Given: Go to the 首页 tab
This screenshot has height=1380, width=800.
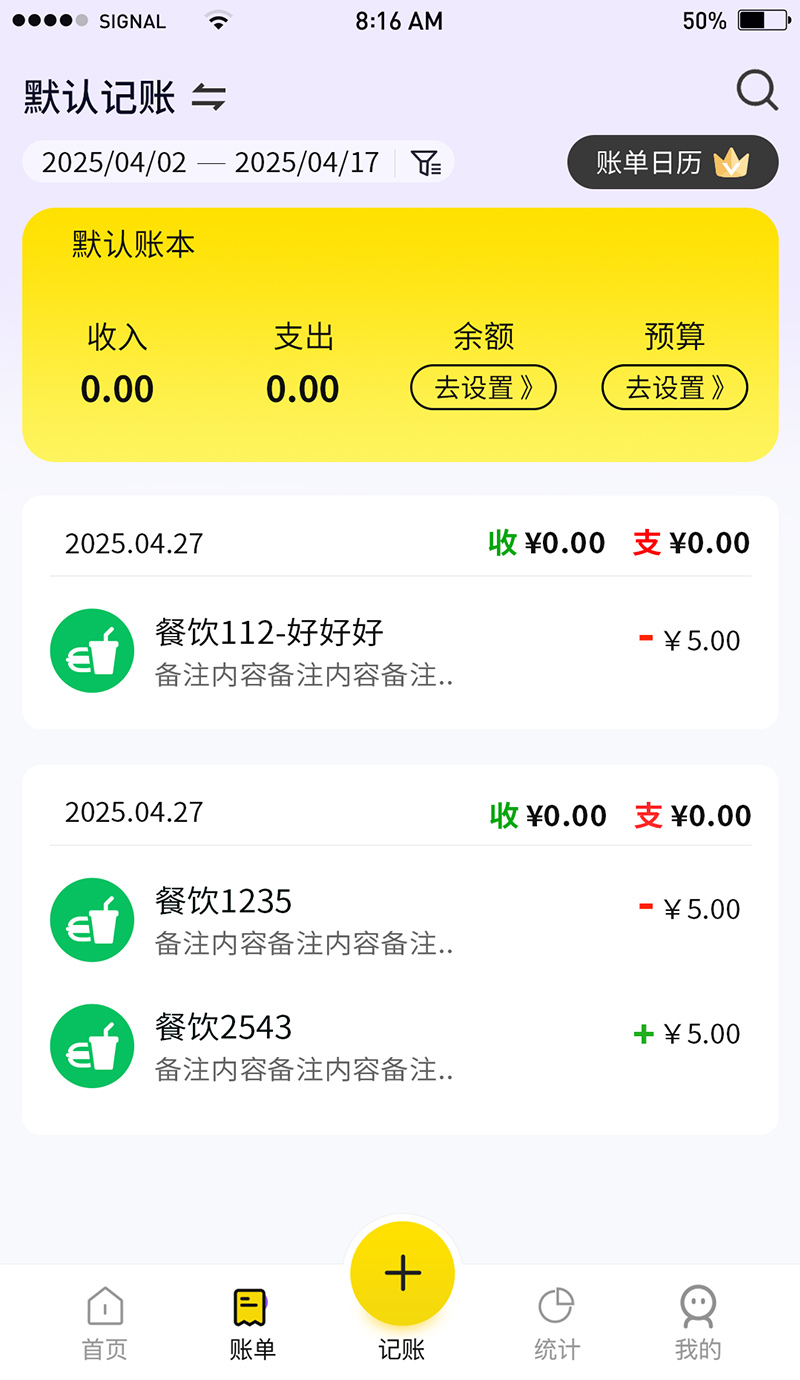Looking at the screenshot, I should click(x=105, y=1324).
